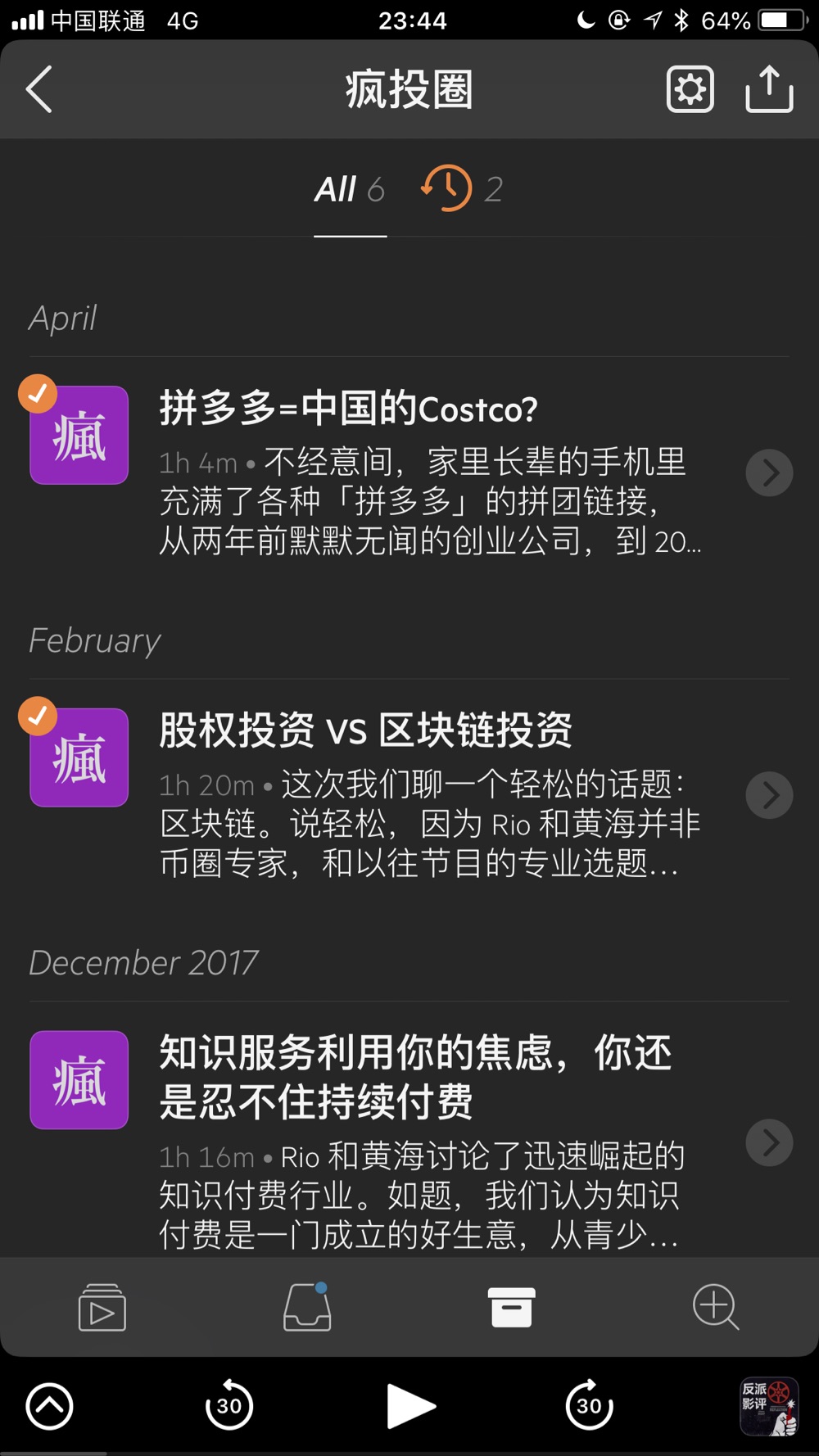Expand details chevron for the 拼多多 episode
This screenshot has width=819, height=1456.
tap(769, 473)
